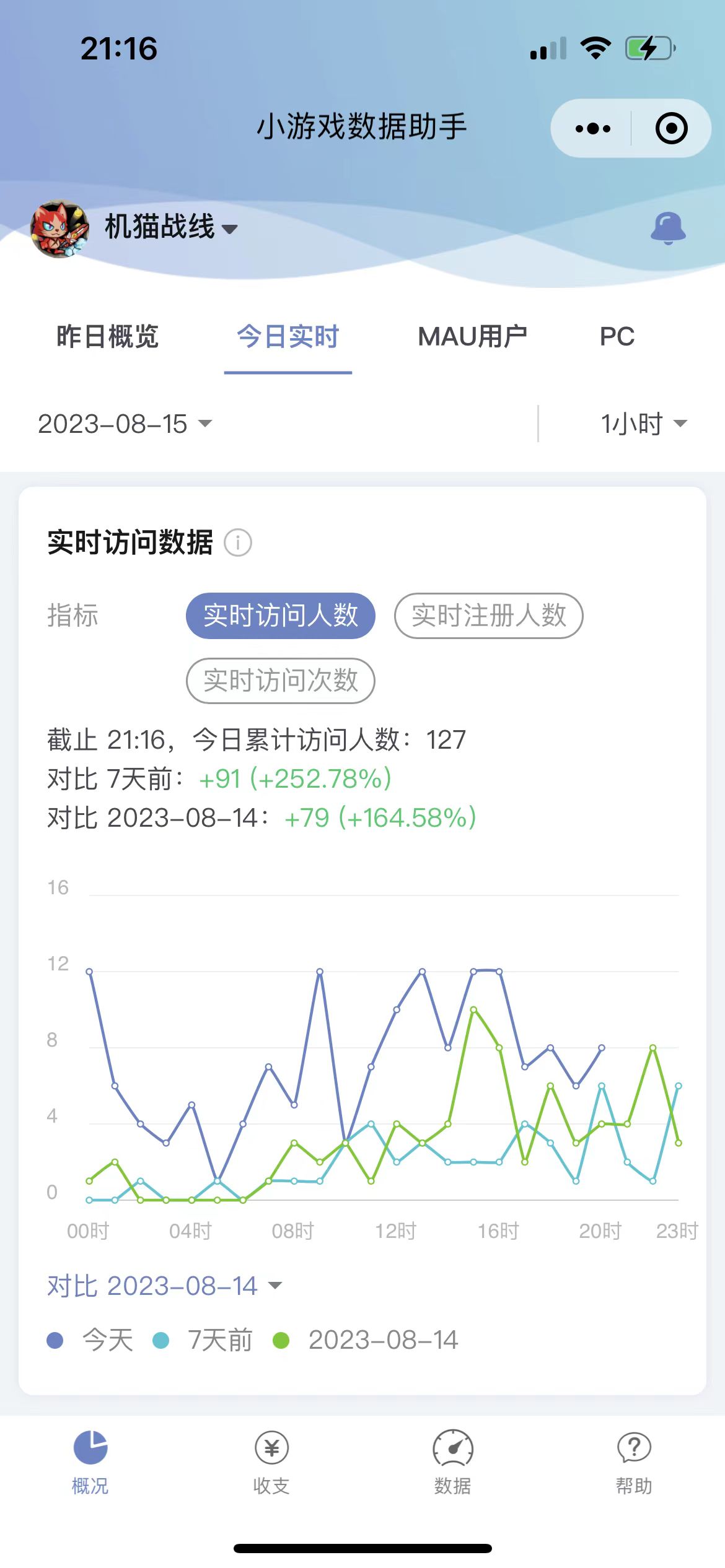The image size is (725, 1568).
Task: Select the 实时注册人数 metric chip
Action: tap(488, 616)
